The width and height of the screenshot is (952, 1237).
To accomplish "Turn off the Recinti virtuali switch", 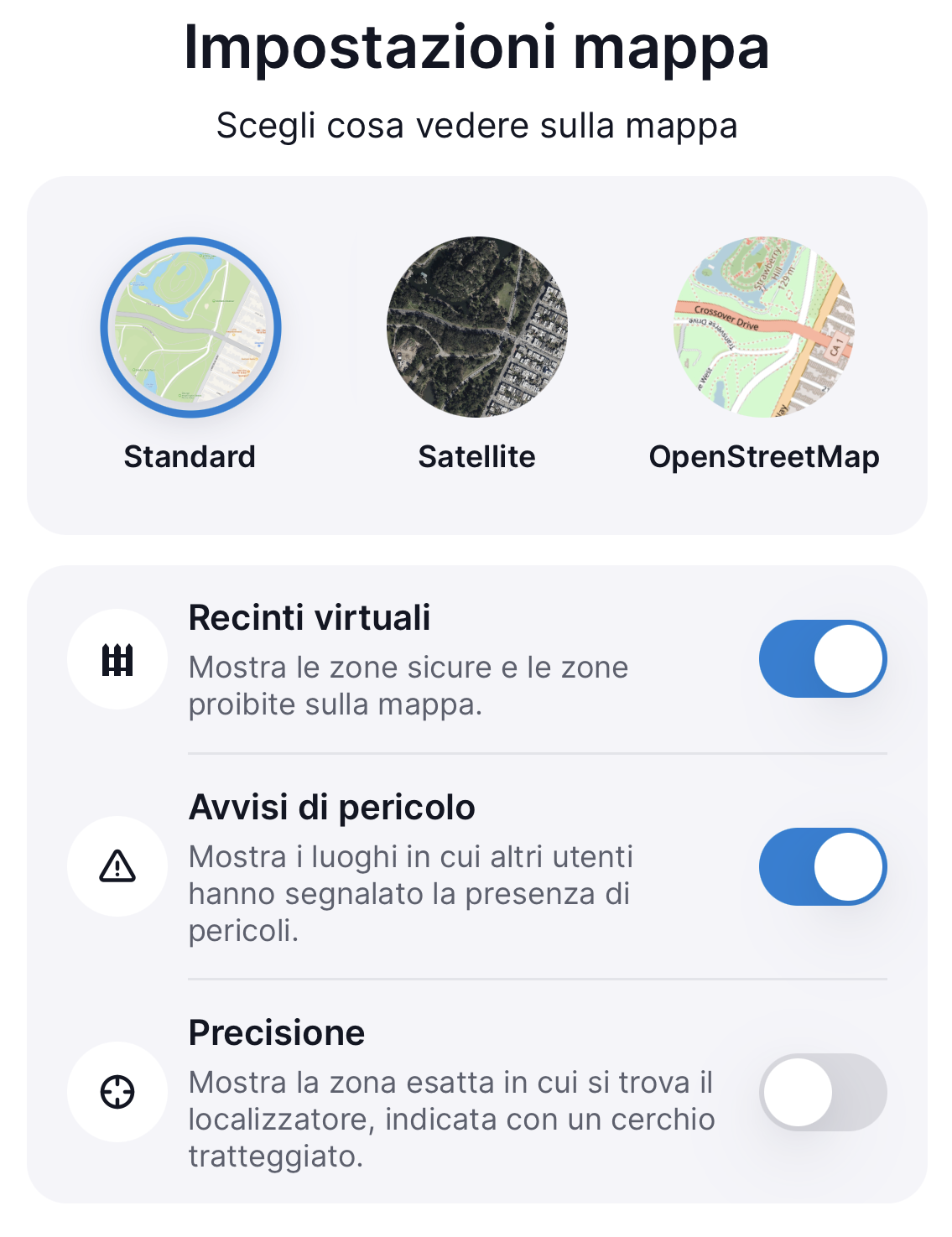I will click(x=822, y=659).
